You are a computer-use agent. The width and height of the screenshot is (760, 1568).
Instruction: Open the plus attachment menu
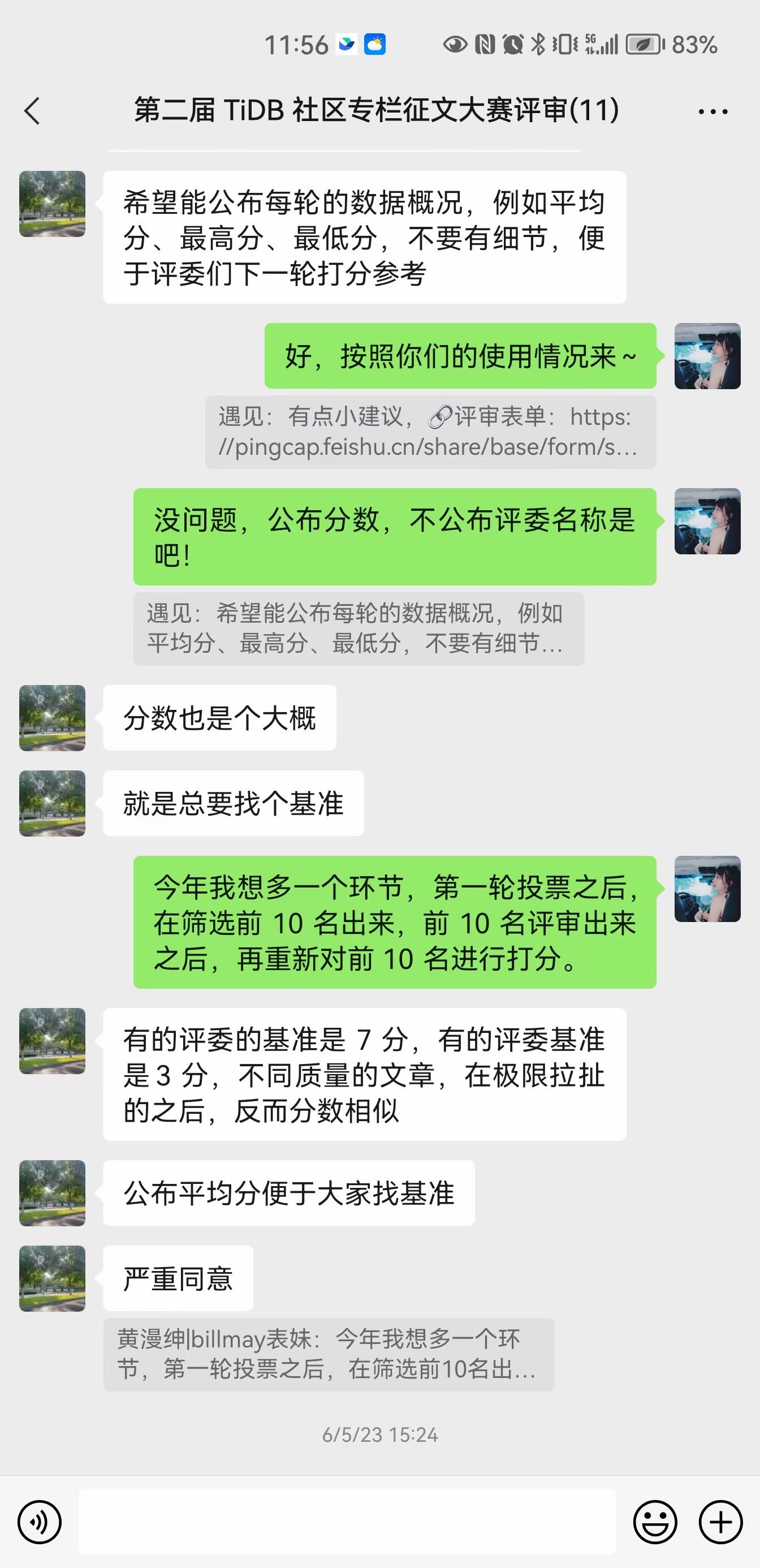click(720, 1522)
